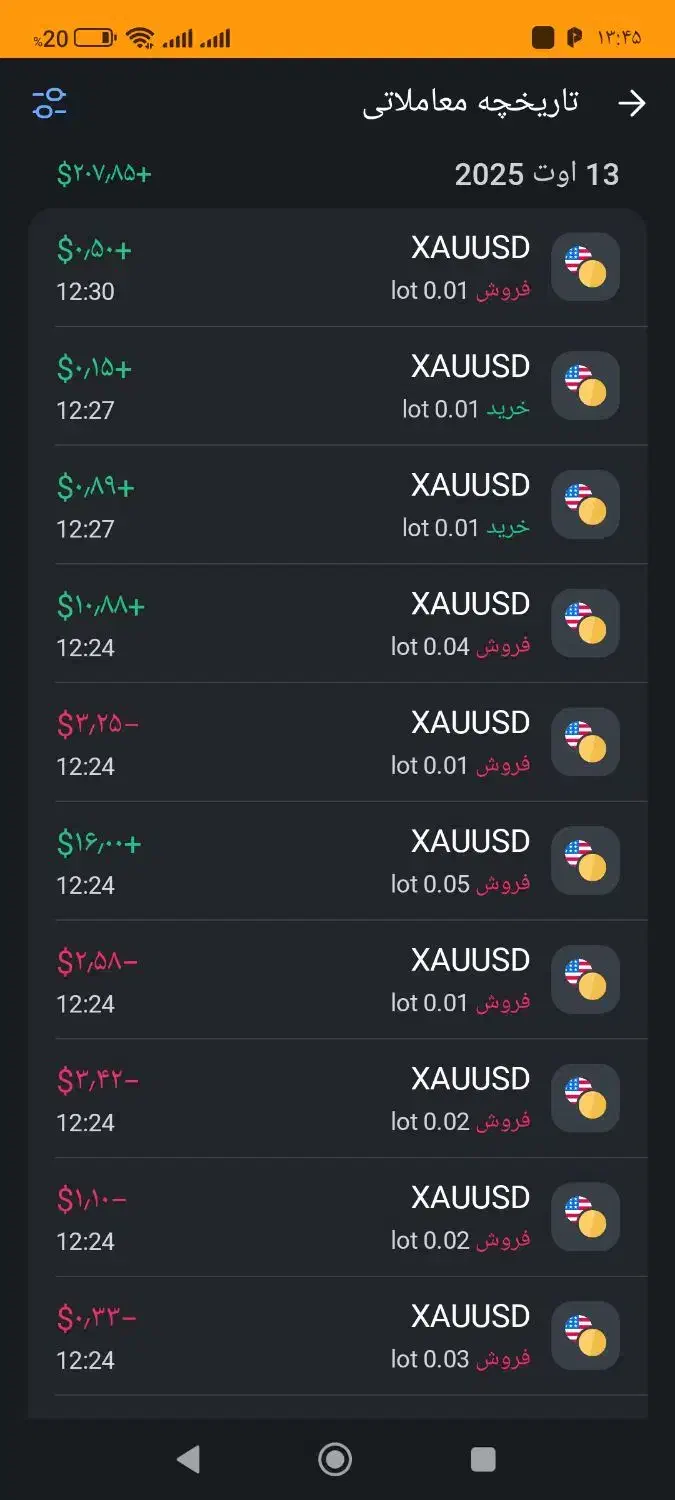View the XAUUSD trade with $1.10 loss
This screenshot has width=675, height=1500.
(338, 1217)
